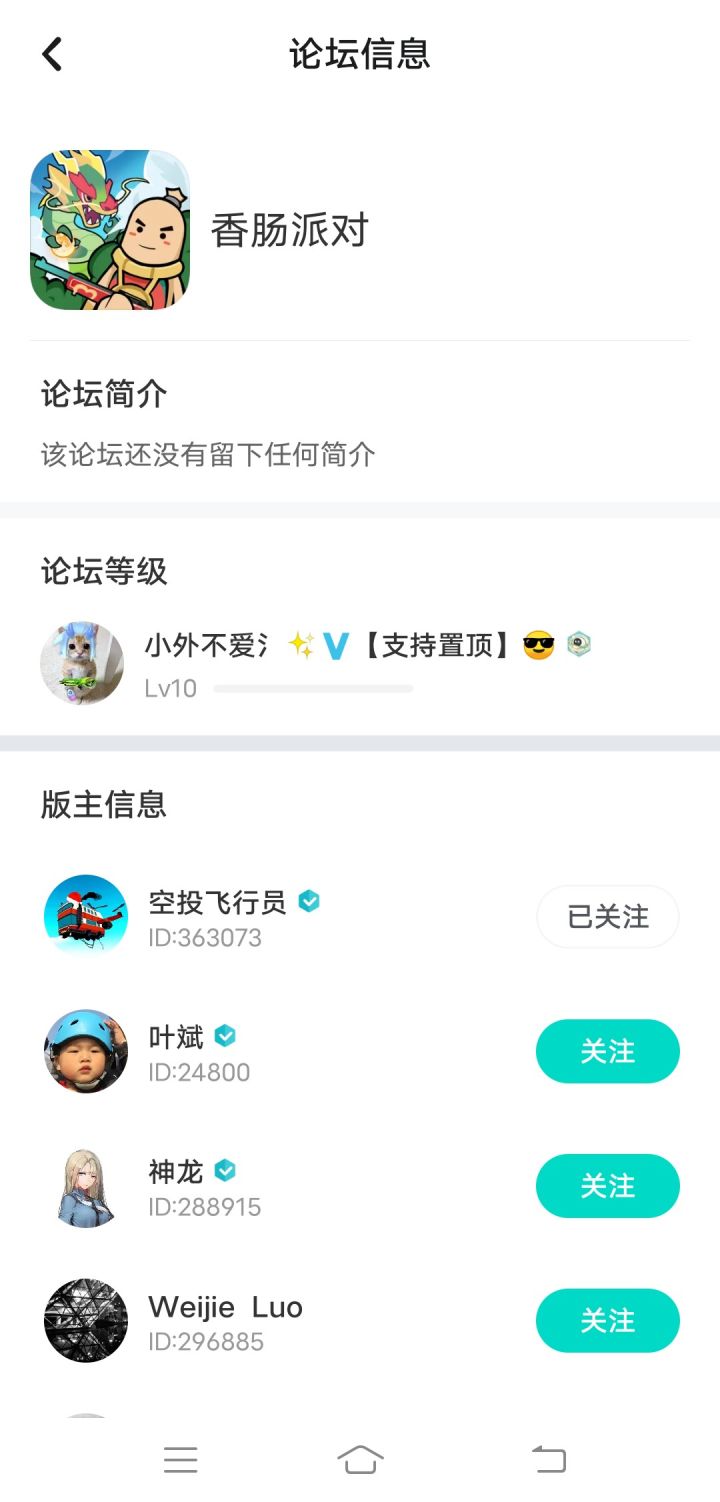The height and width of the screenshot is (1502, 720).
Task: Unfollow 空投飞行员 via the 已关注 button
Action: tap(608, 916)
